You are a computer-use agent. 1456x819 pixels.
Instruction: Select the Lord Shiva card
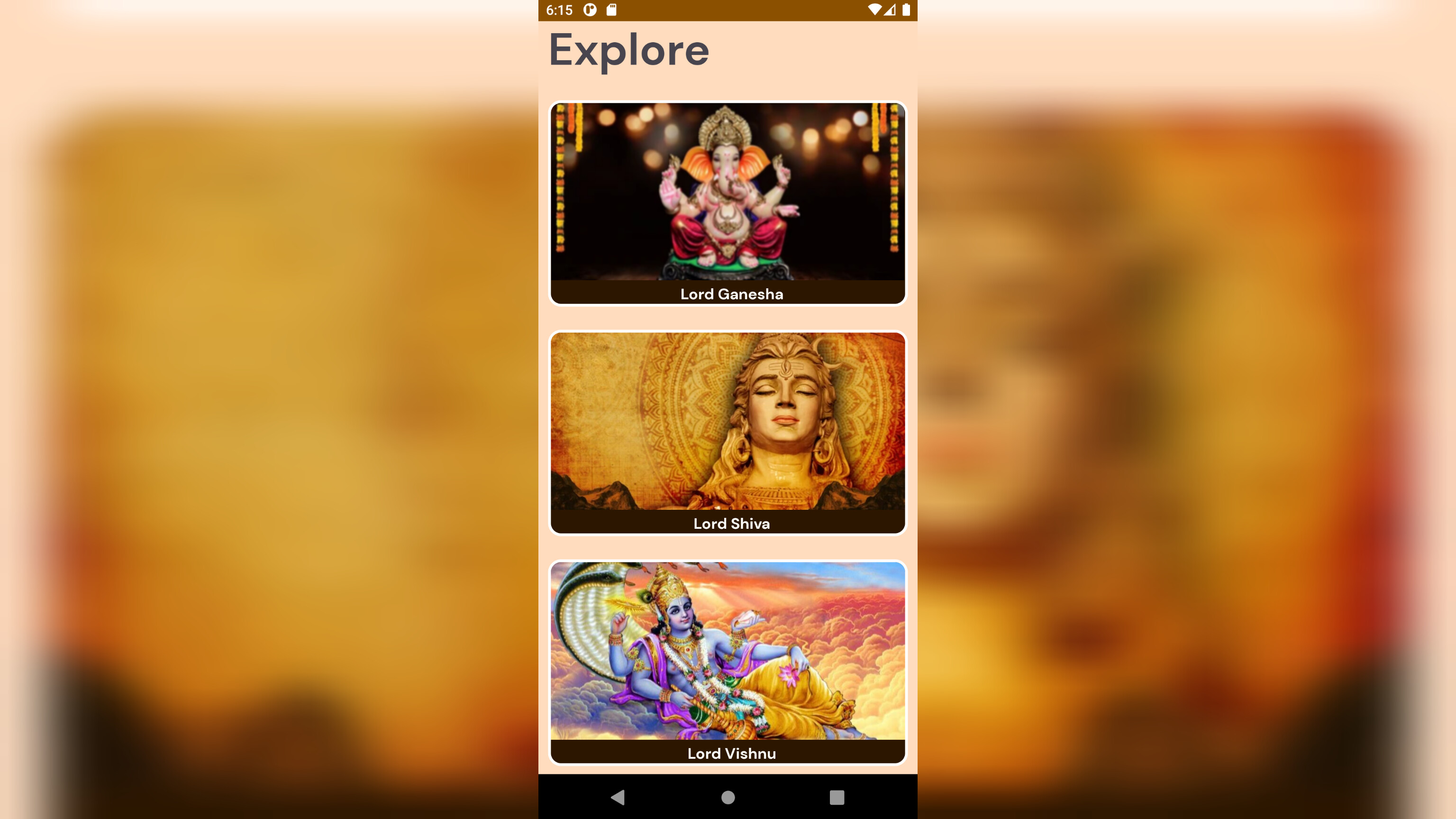click(728, 433)
